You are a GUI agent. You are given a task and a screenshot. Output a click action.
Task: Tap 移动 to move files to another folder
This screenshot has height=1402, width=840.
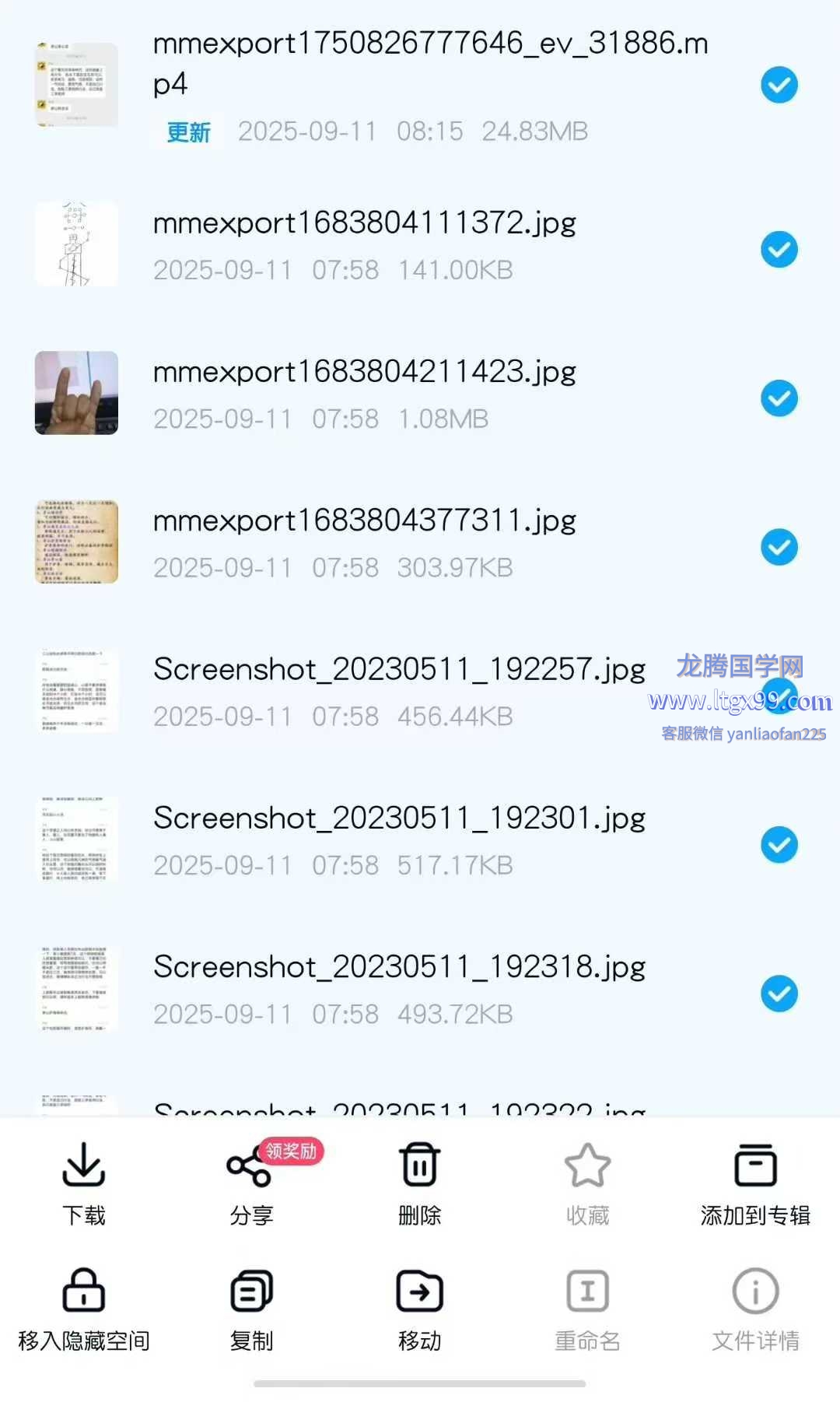(x=419, y=1309)
